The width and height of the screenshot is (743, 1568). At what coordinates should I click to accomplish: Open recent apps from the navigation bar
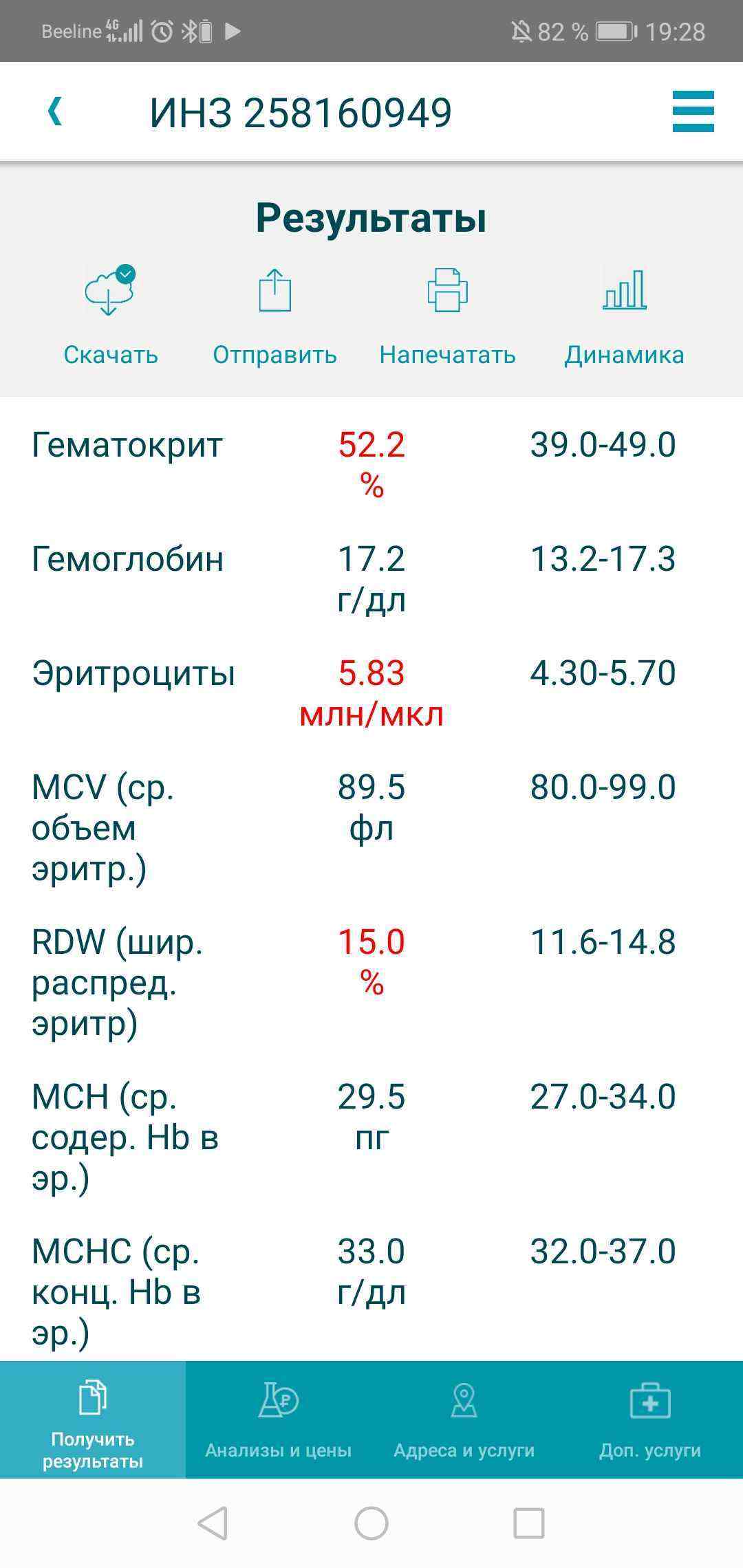(529, 1523)
